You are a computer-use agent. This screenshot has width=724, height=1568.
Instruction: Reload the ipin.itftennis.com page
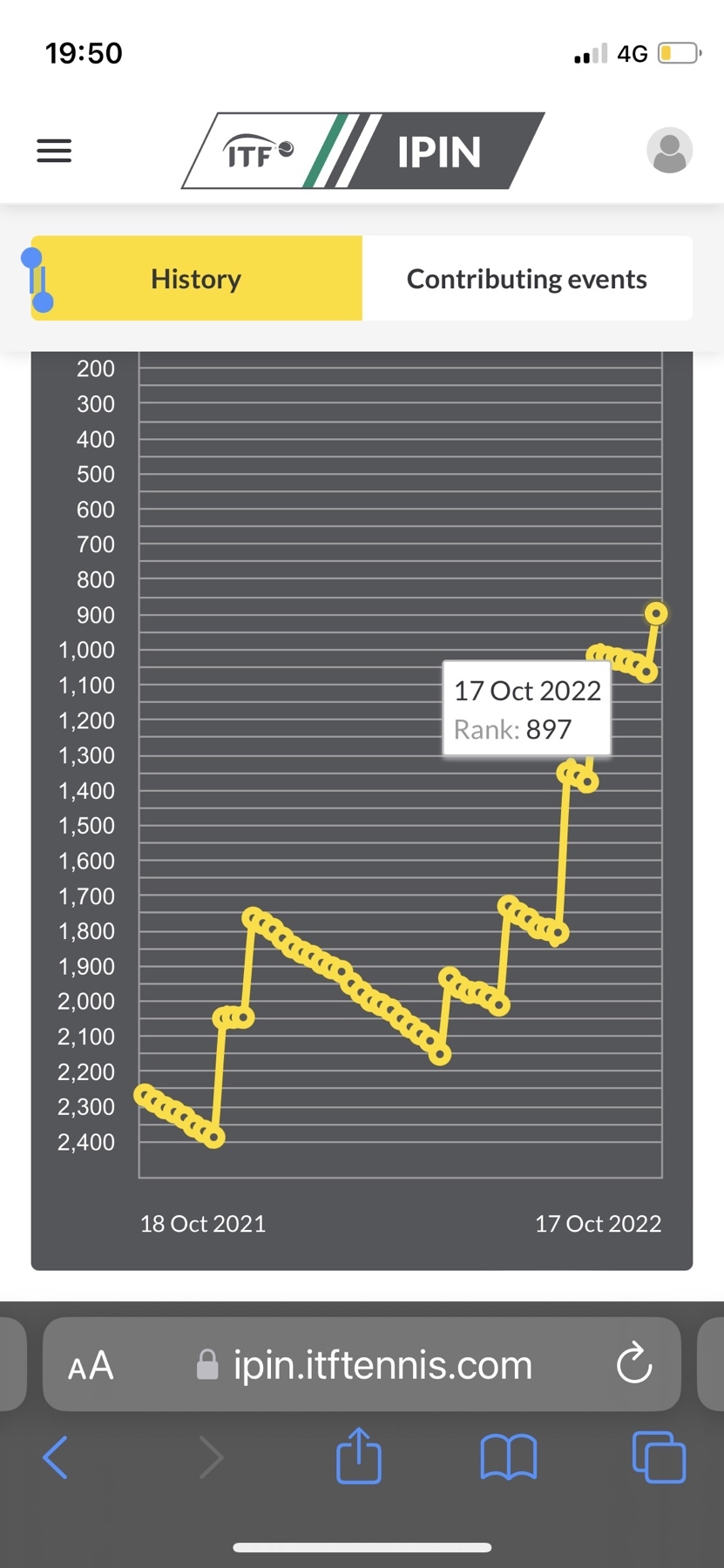click(633, 1364)
